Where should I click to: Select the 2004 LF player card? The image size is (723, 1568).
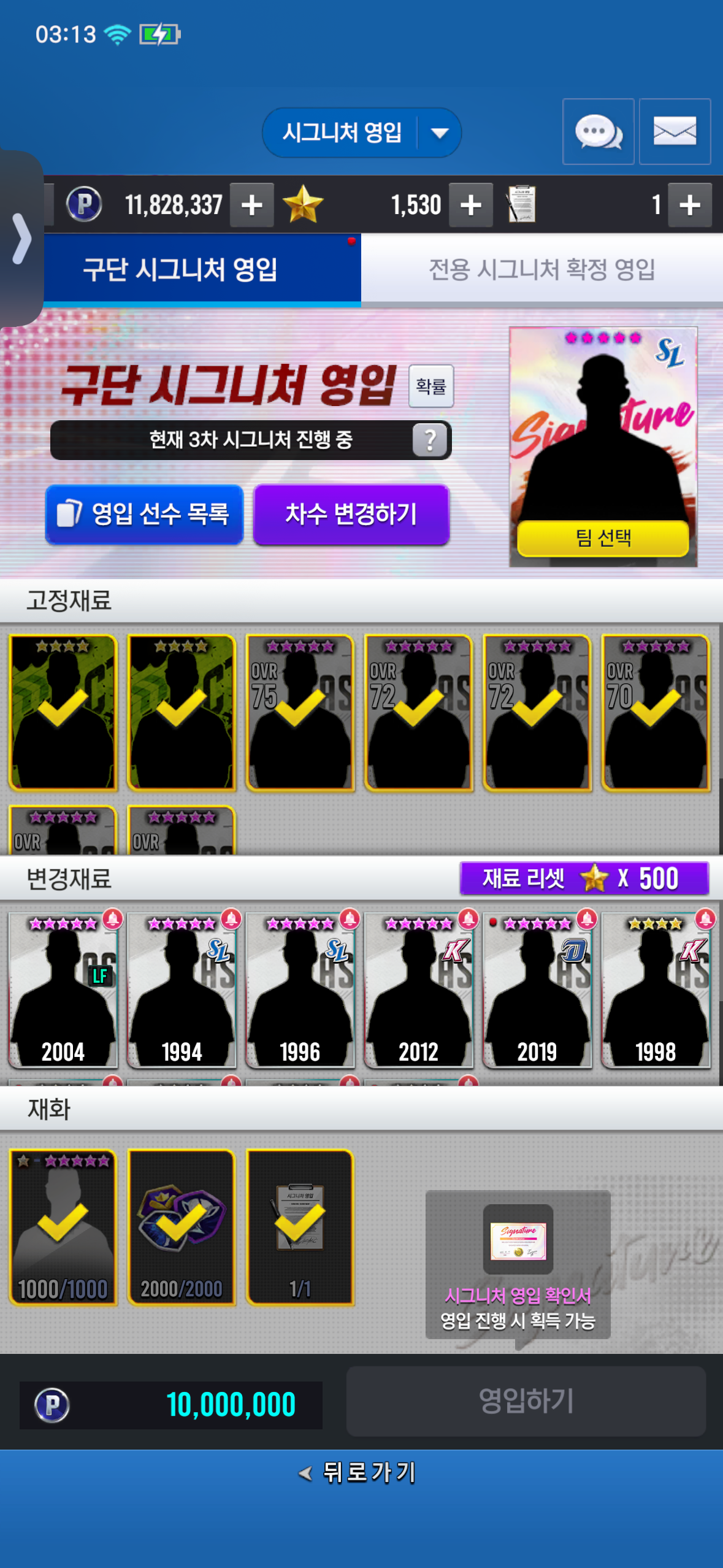coord(63,990)
